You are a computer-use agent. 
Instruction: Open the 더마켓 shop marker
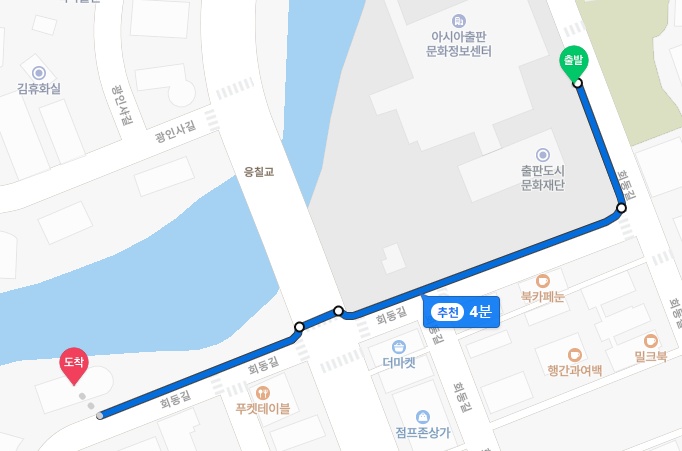point(399,346)
